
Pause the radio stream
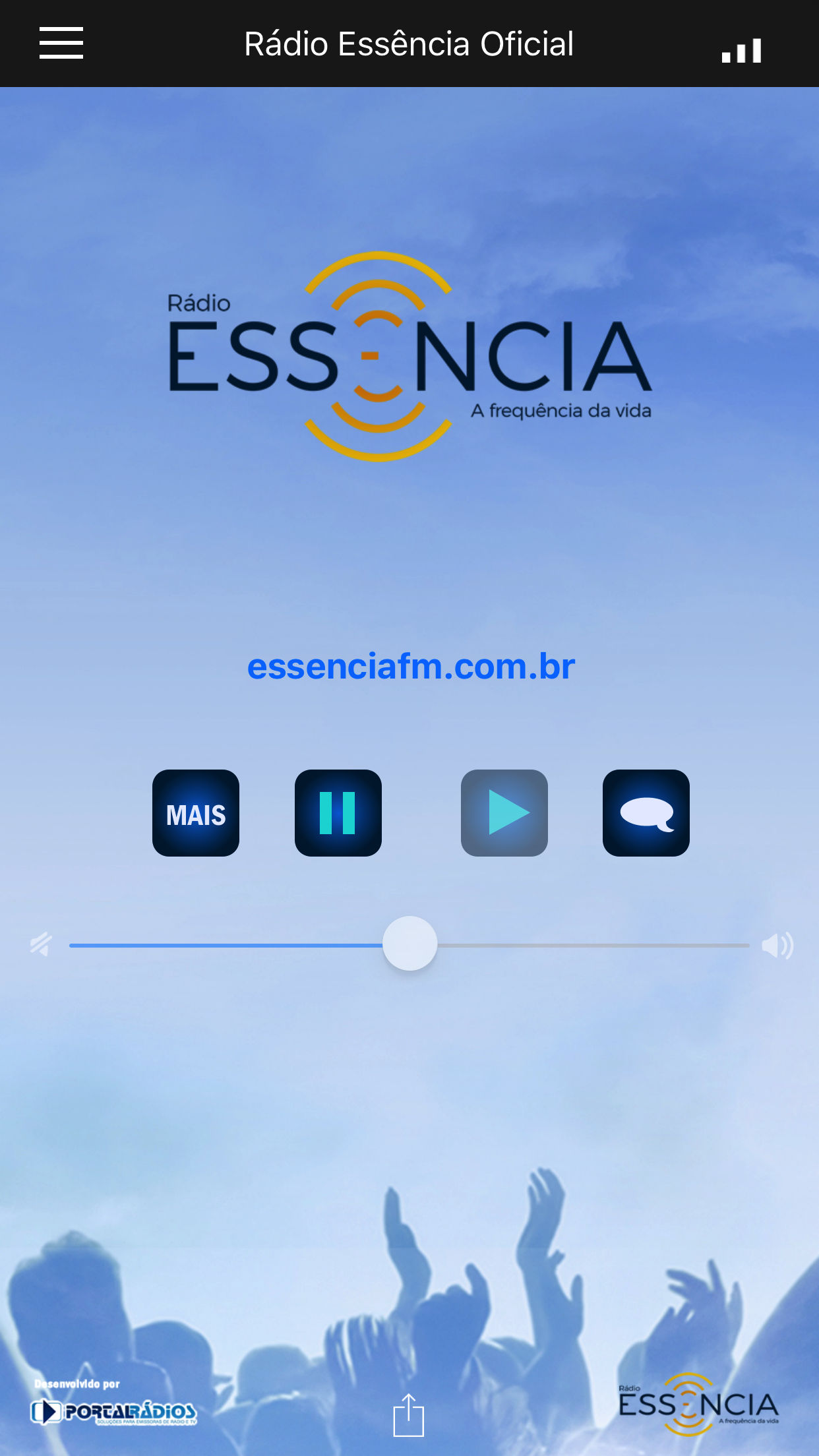tap(338, 813)
